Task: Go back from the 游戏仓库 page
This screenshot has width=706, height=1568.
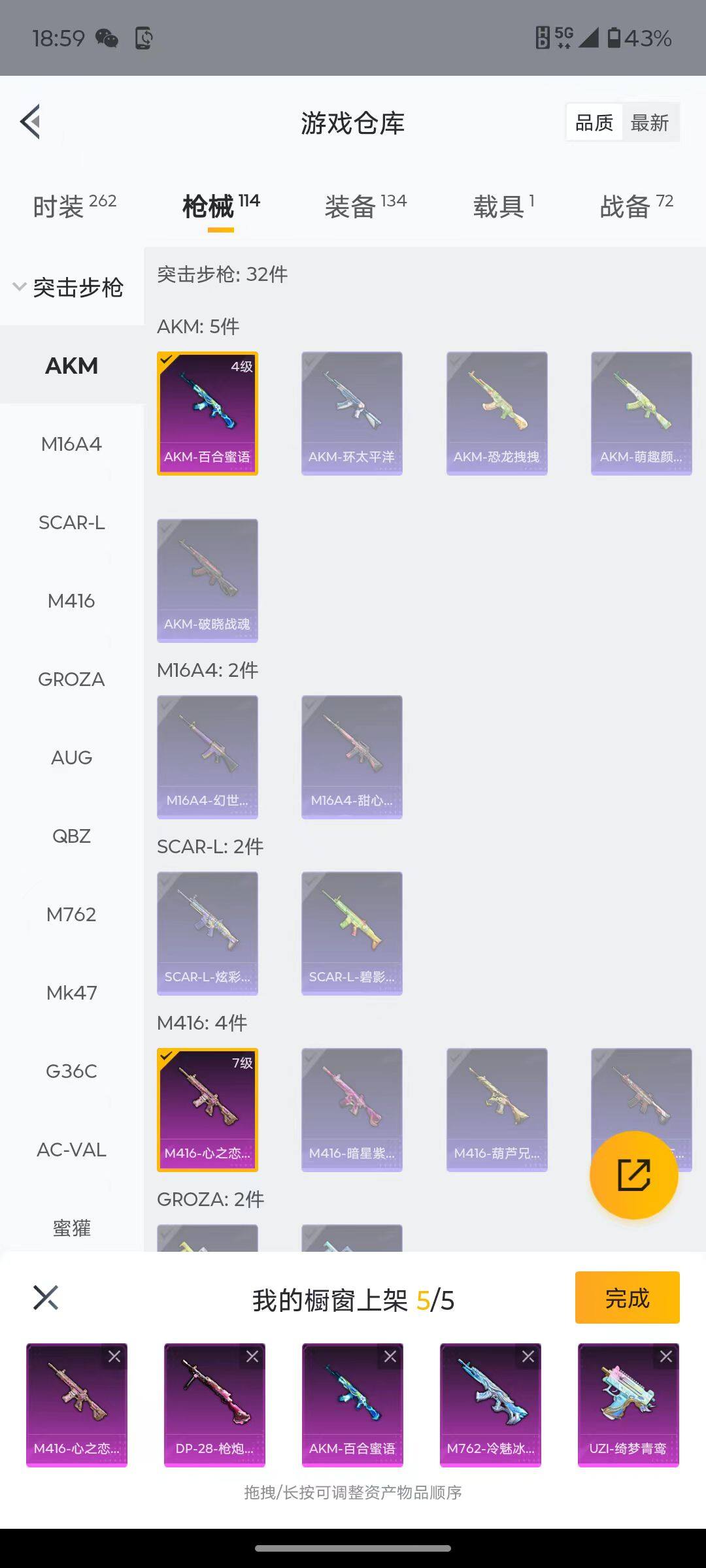Action: pos(31,122)
